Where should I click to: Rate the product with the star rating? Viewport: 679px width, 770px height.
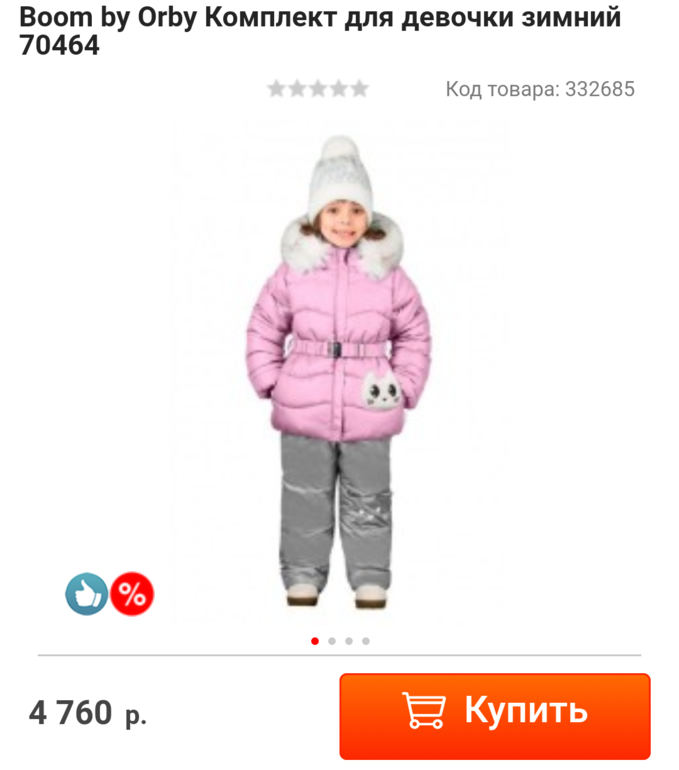(x=318, y=89)
